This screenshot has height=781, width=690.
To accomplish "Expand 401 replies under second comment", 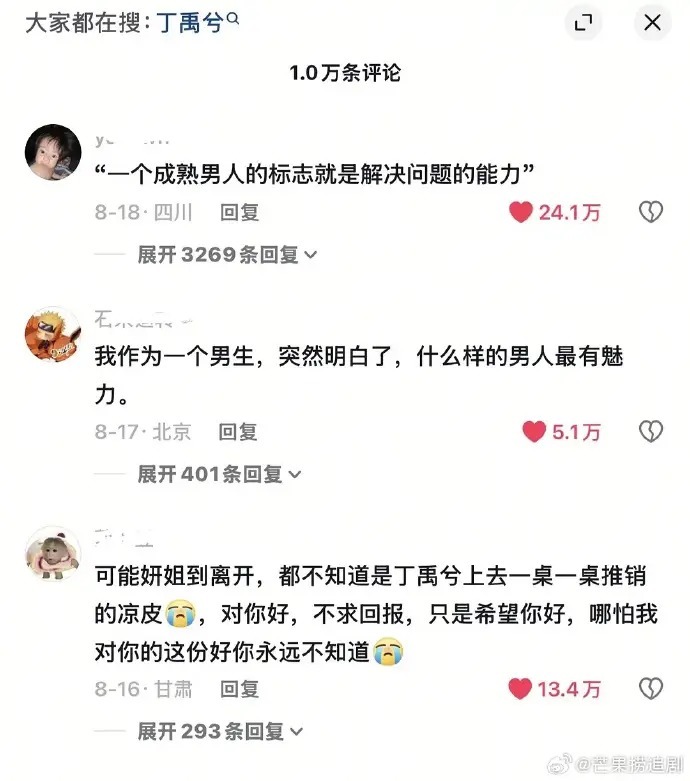I will click(x=219, y=475).
